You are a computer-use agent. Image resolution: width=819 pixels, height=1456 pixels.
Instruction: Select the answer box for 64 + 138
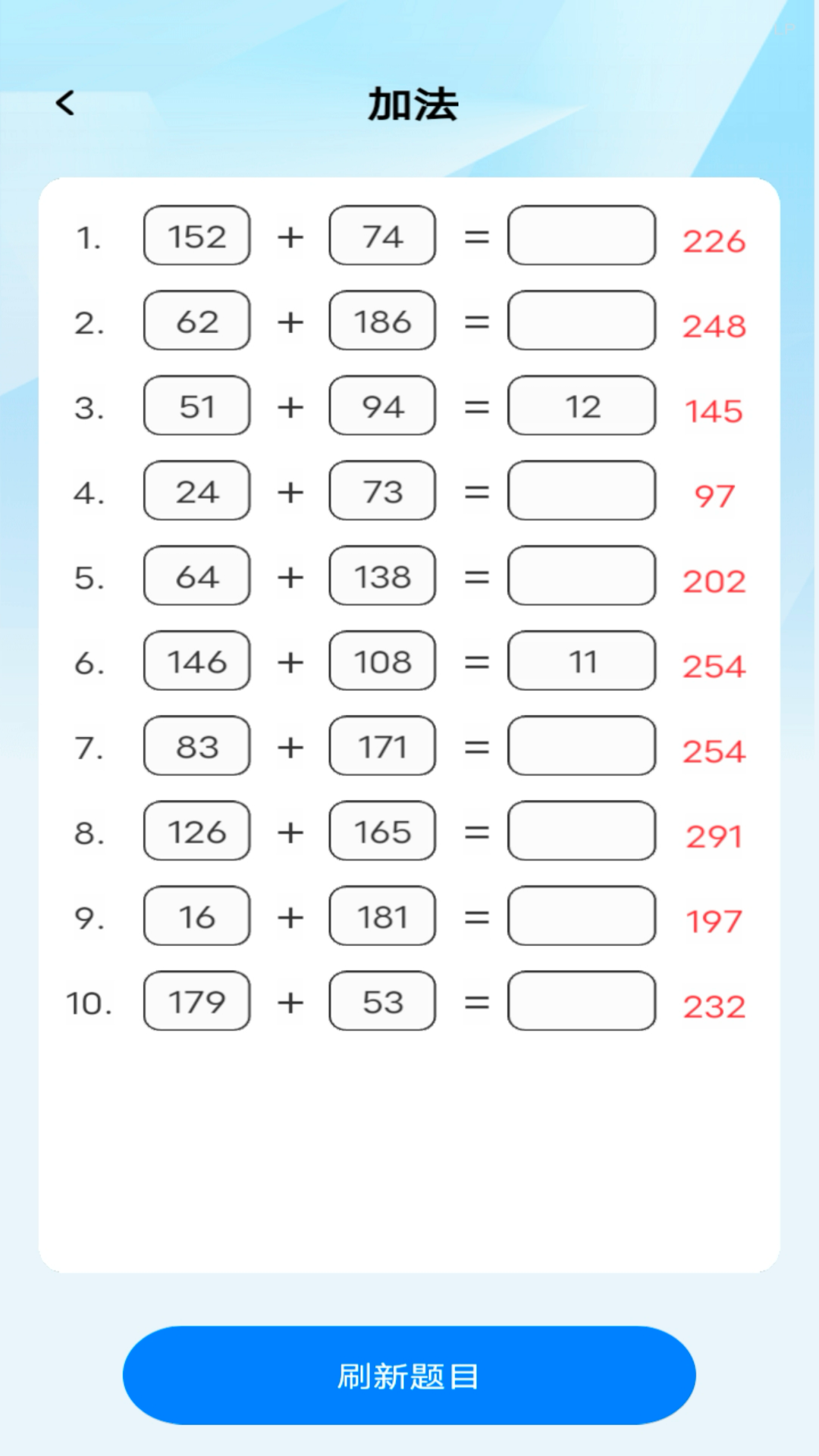pyautogui.click(x=581, y=576)
